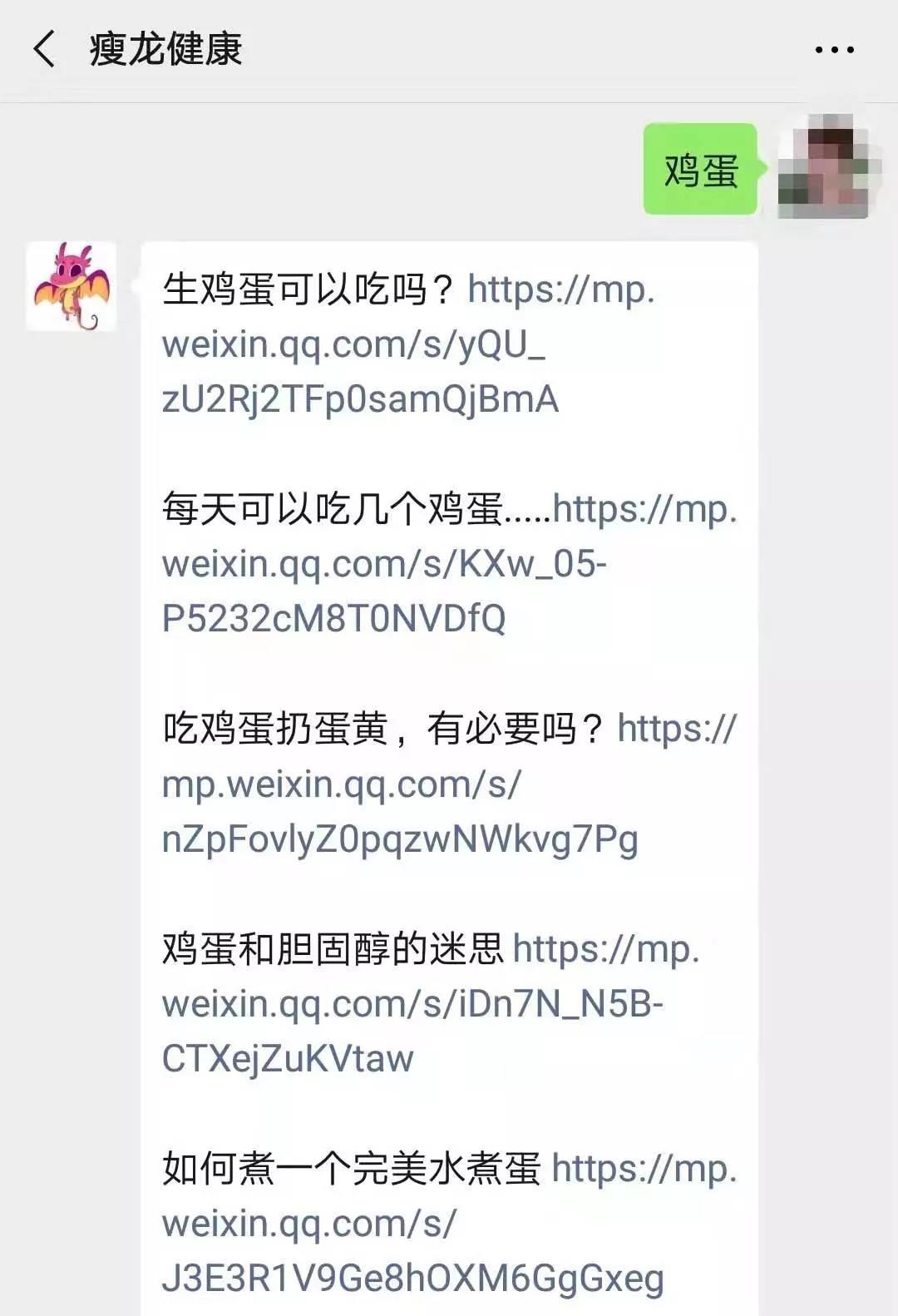This screenshot has width=898, height=1316.
Task: Open 瘦龙健康 dragon avatar profile
Action: pyautogui.click(x=72, y=286)
